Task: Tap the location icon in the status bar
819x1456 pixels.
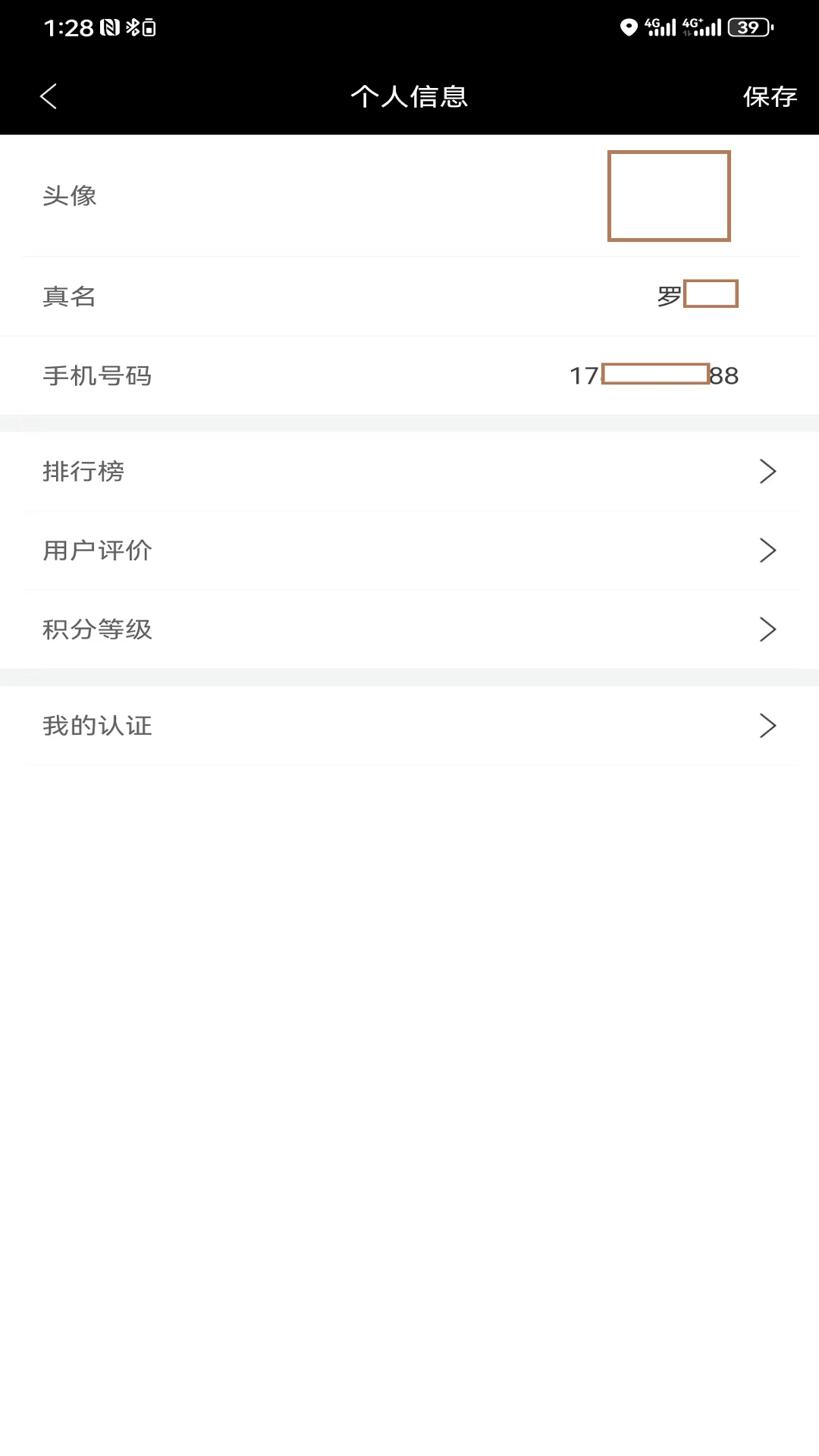Action: [628, 27]
